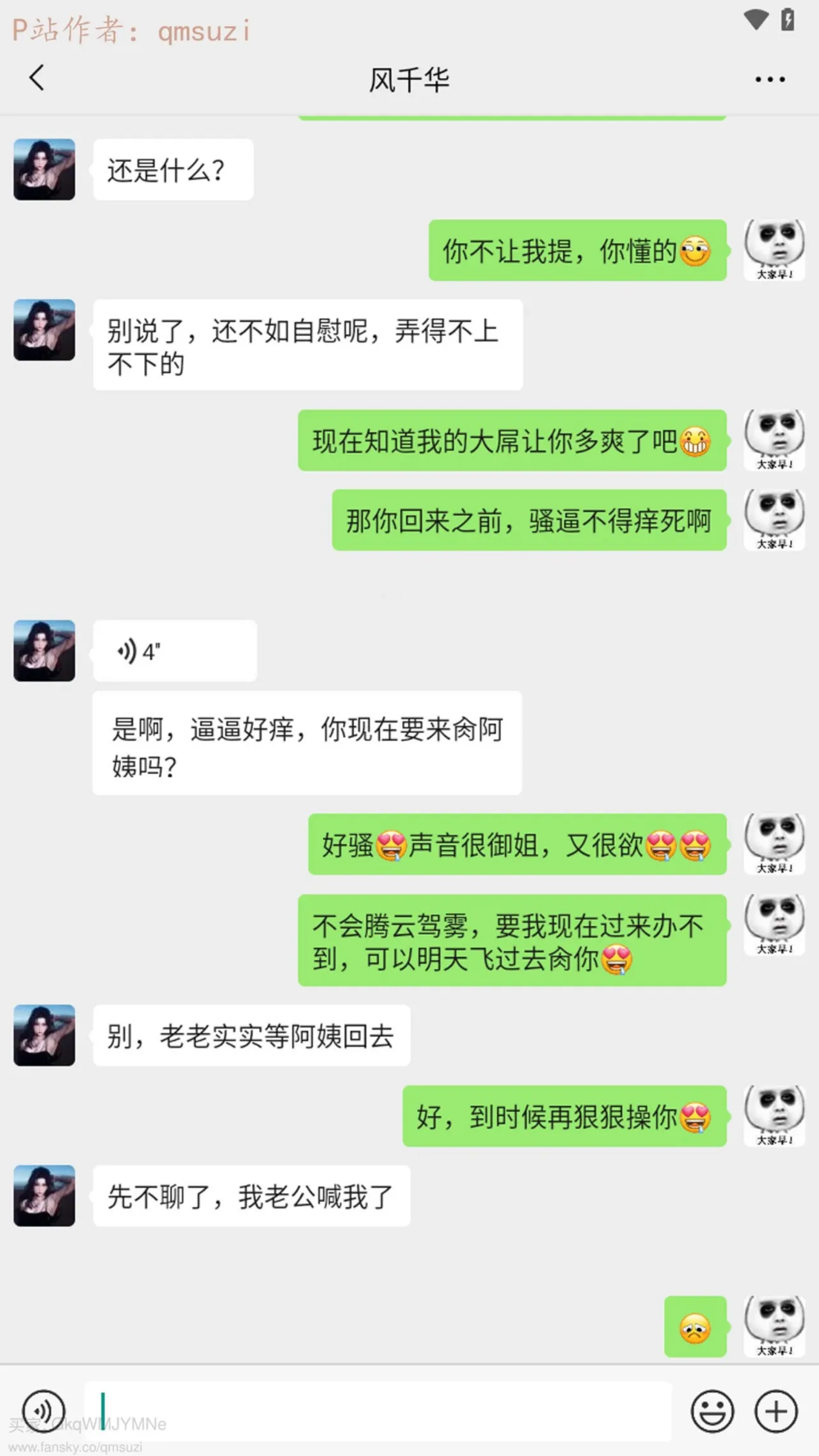The image size is (819, 1456).
Task: Go back using the top-left arrow
Action: pyautogui.click(x=37, y=78)
